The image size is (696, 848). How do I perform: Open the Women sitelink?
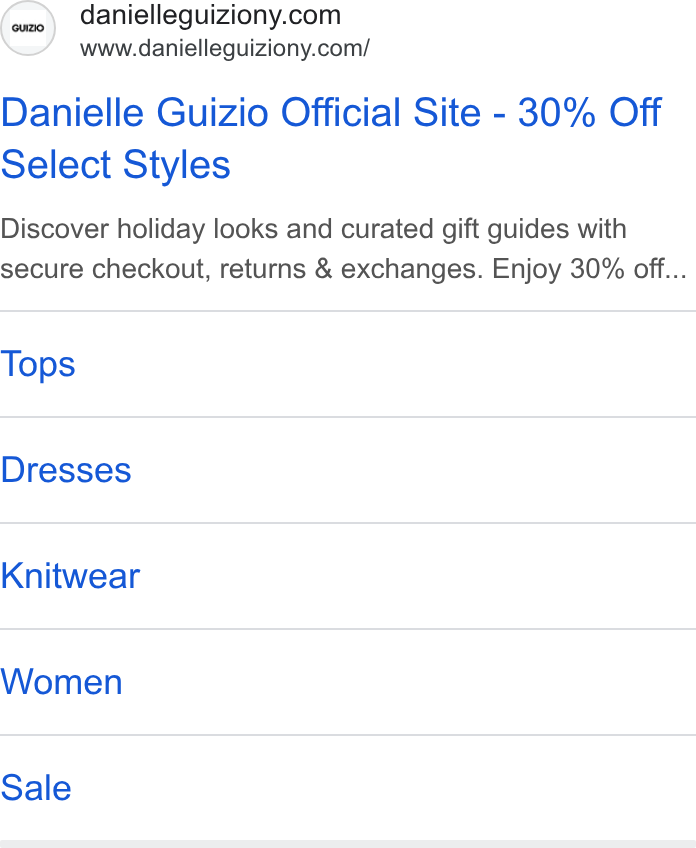click(348, 682)
